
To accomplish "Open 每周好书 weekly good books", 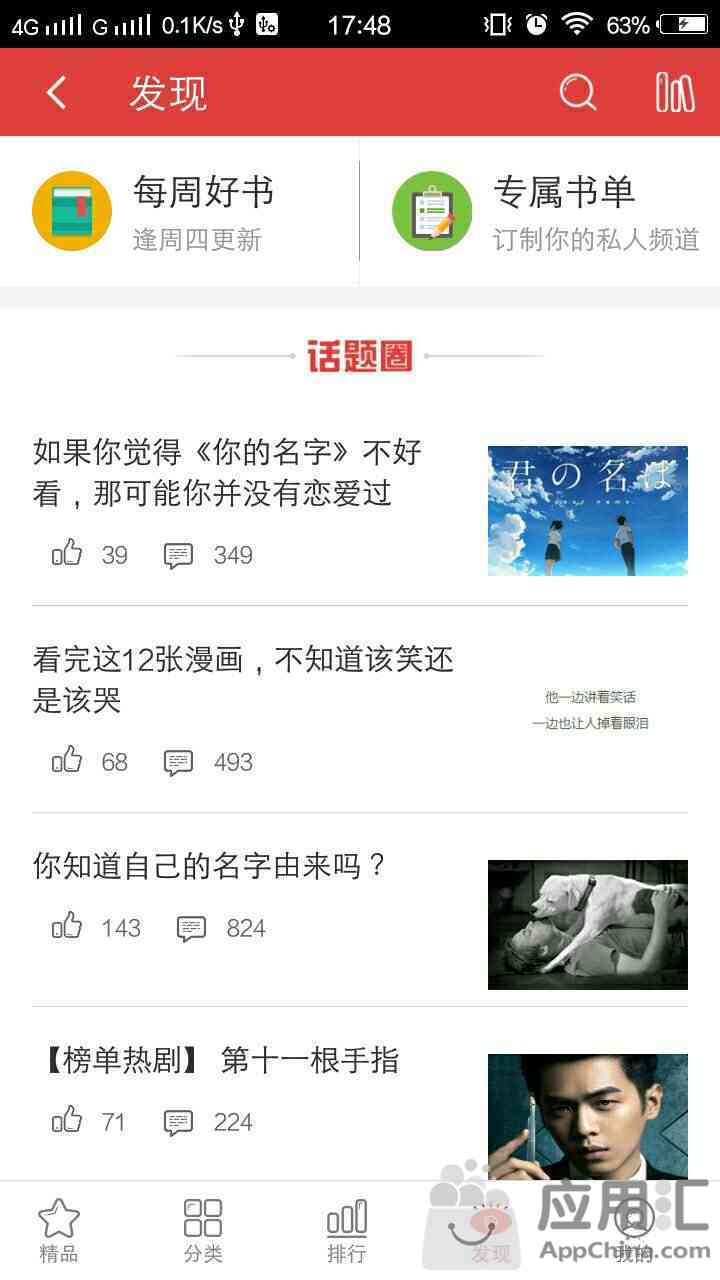I will point(180,211).
